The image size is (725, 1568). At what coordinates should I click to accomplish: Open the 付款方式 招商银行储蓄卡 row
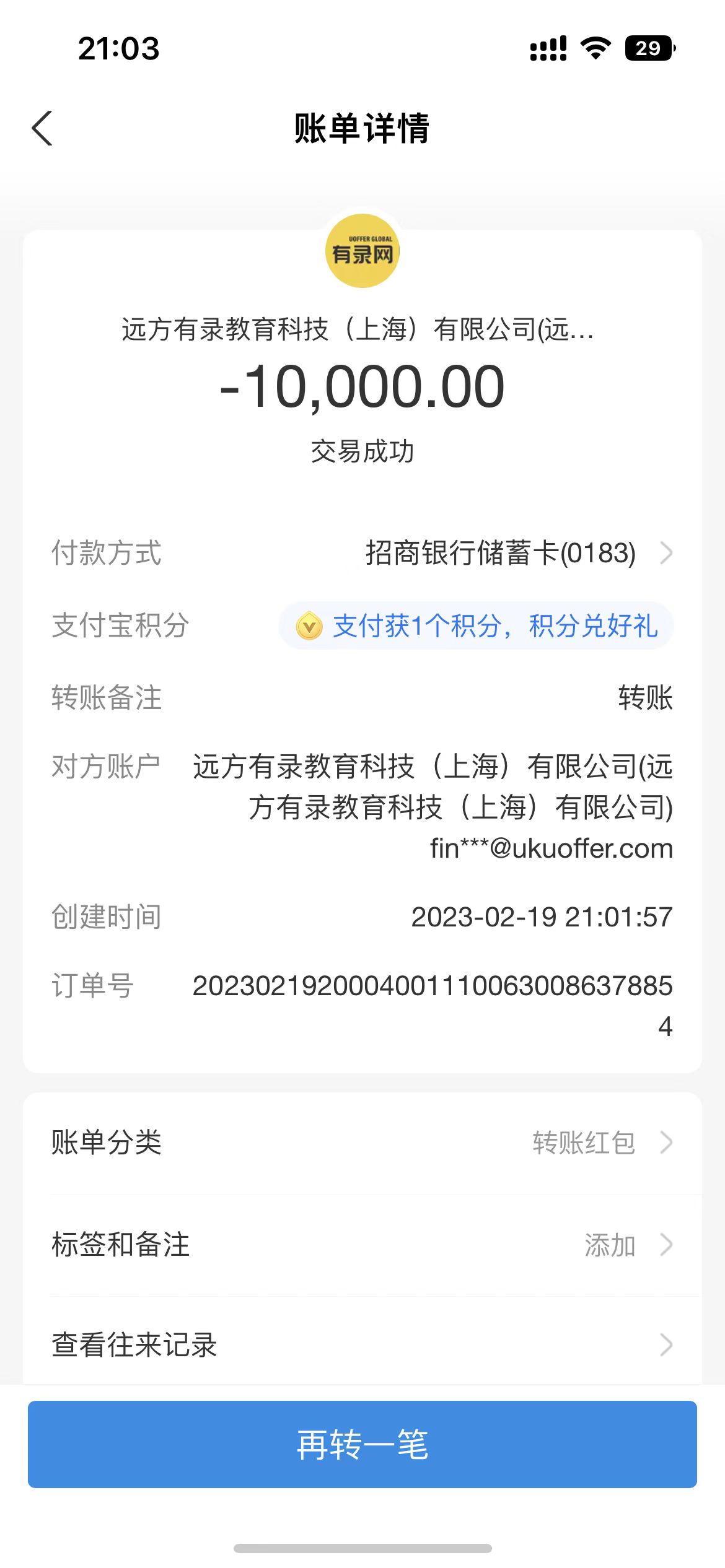point(518,553)
